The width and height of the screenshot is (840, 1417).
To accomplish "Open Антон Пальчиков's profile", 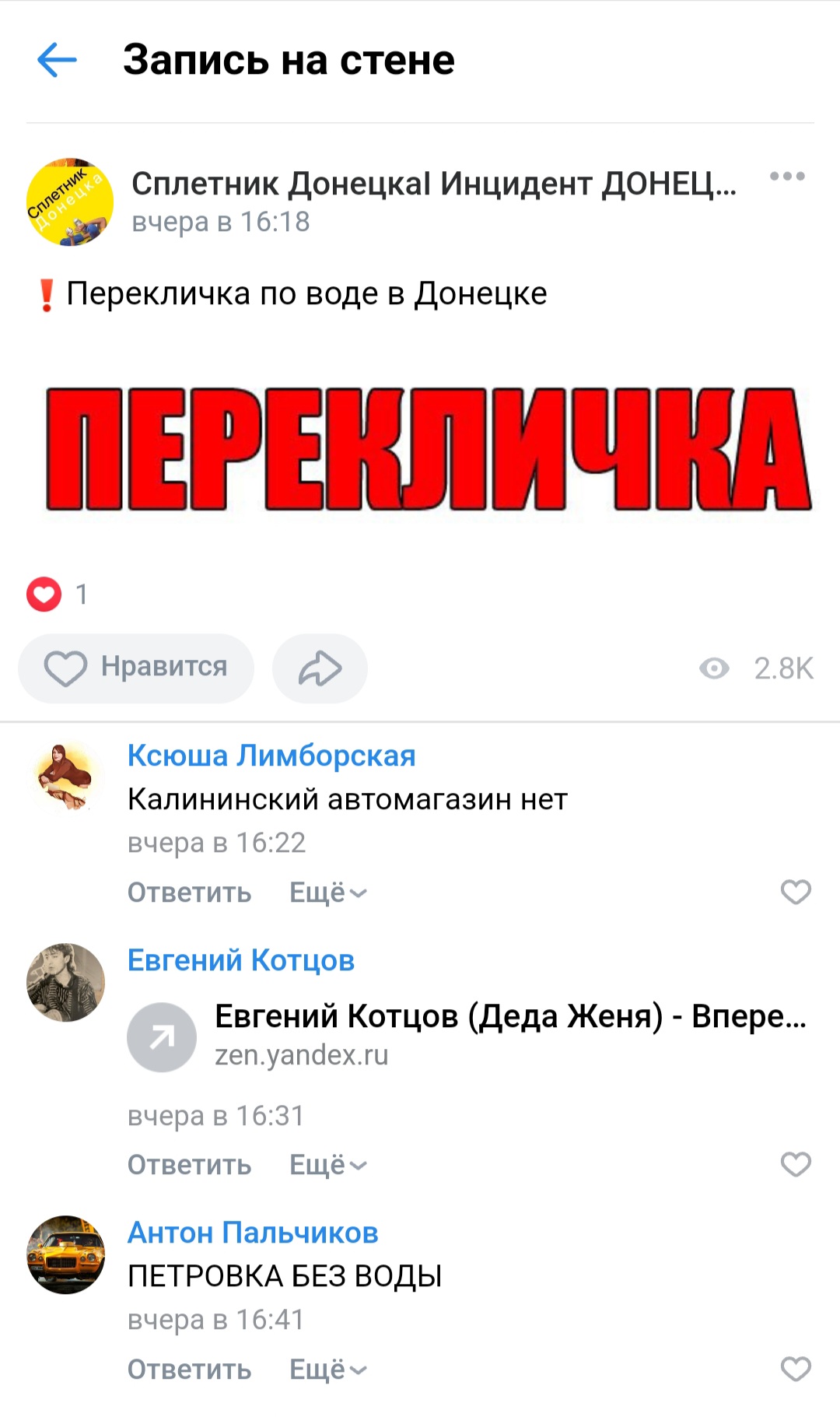I will point(253,1233).
